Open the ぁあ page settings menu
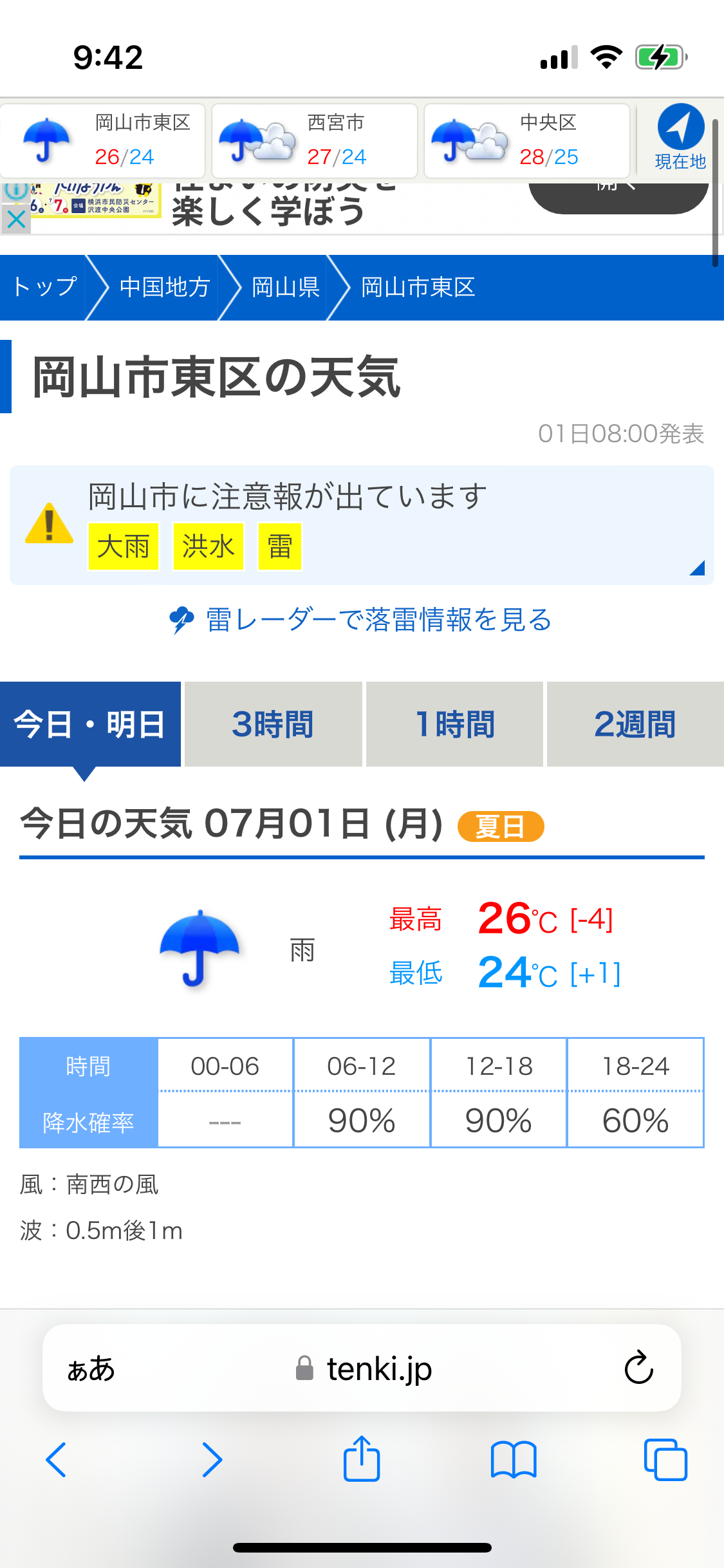724x1568 pixels. coord(91,1368)
